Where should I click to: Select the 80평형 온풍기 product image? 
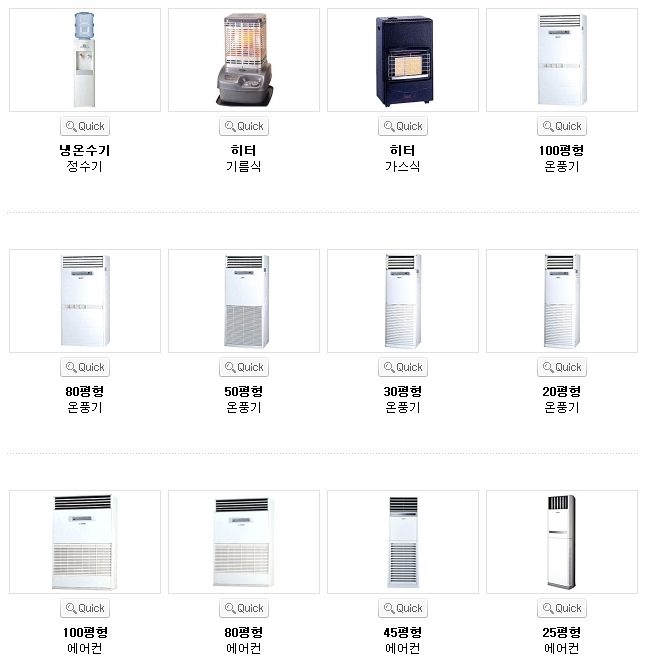tap(85, 301)
